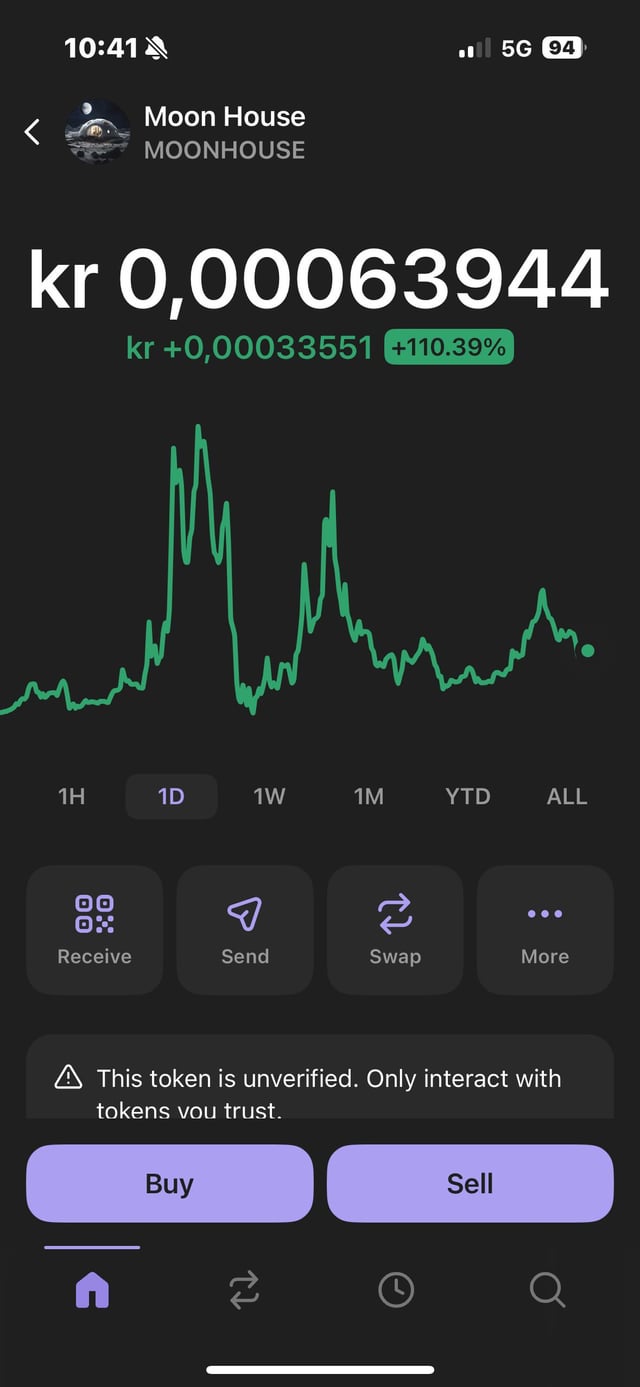Select the 1D chart range
Screen dimensions: 640x1387
click(171, 797)
